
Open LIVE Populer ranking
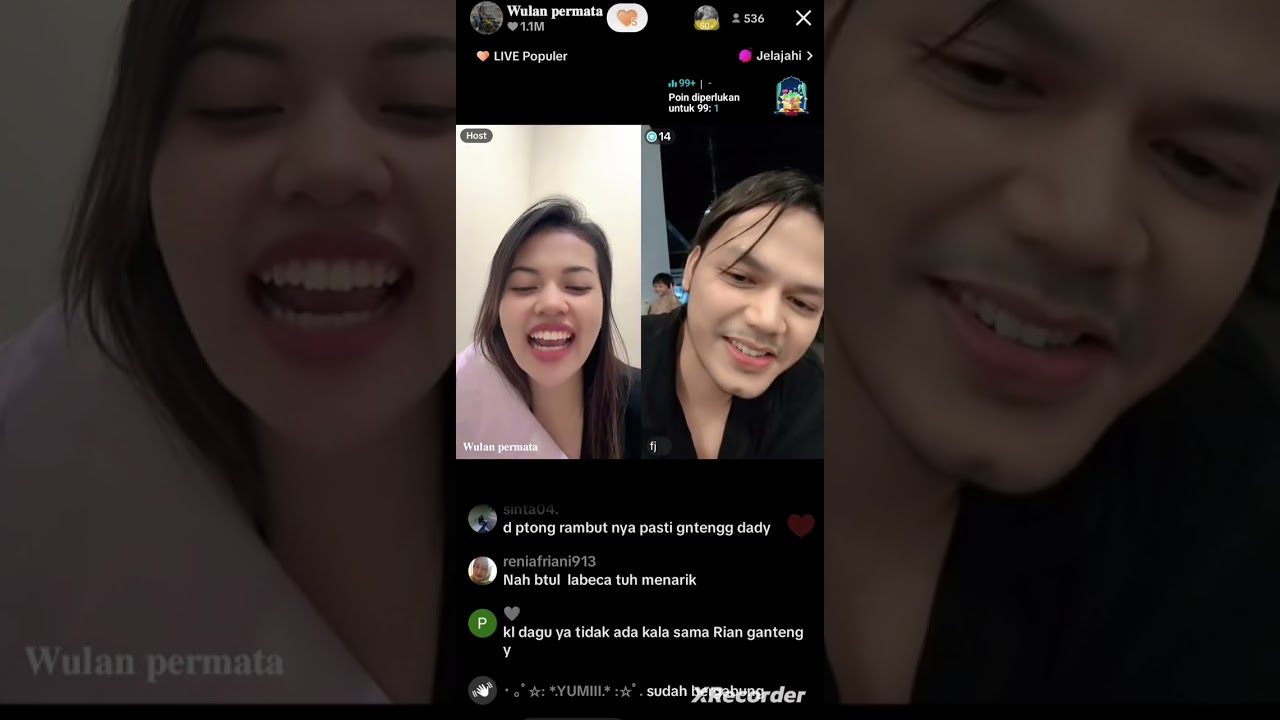click(x=522, y=56)
